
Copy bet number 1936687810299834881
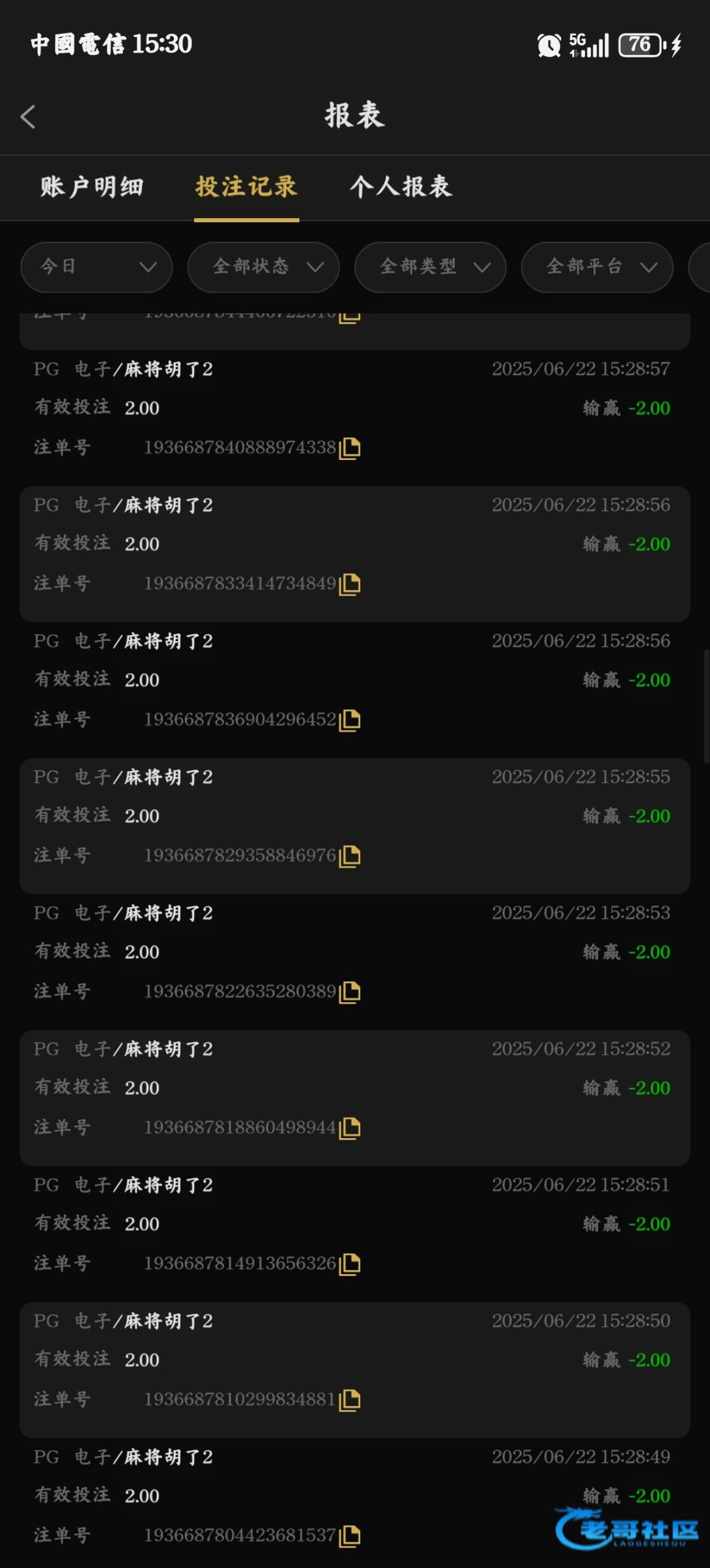click(x=350, y=1399)
